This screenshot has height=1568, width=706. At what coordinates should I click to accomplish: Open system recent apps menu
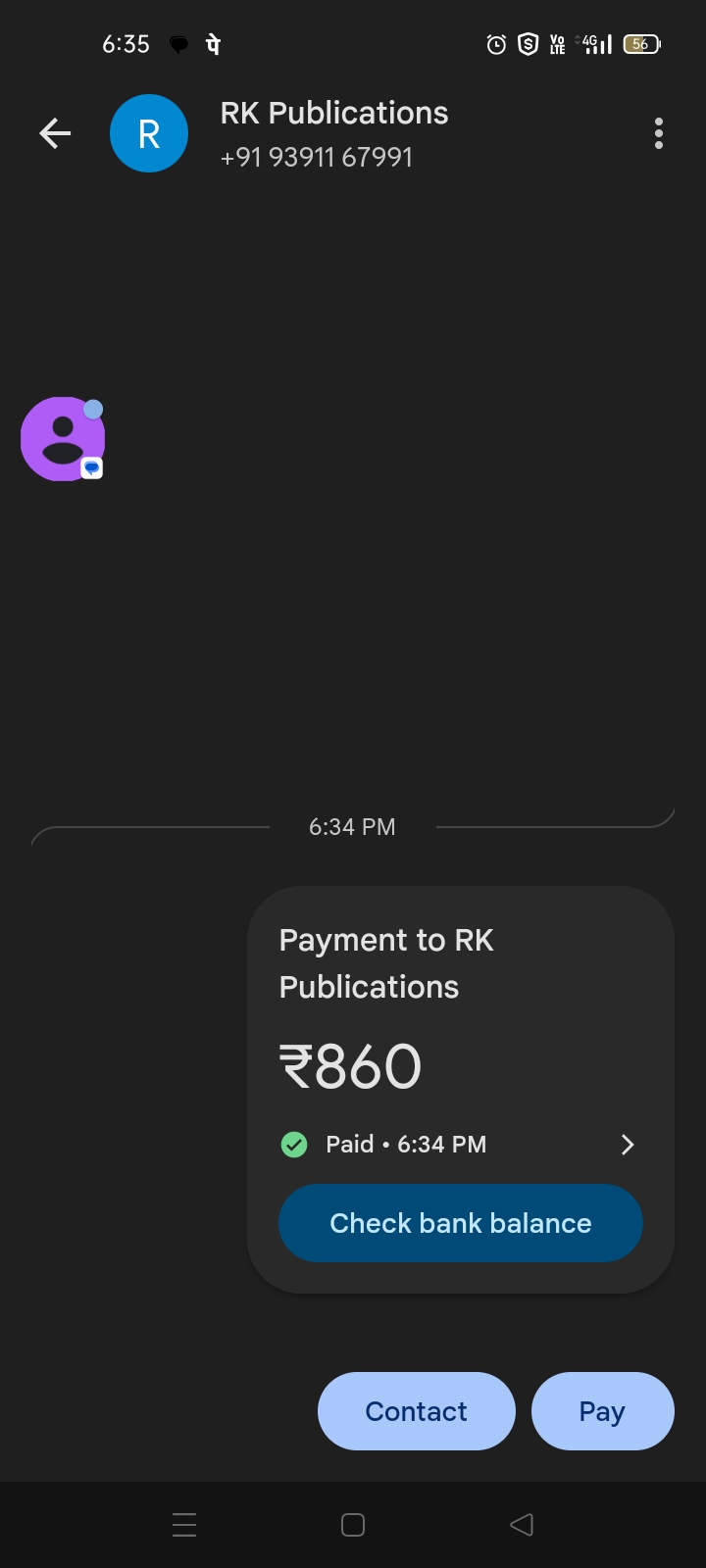coord(184,1525)
